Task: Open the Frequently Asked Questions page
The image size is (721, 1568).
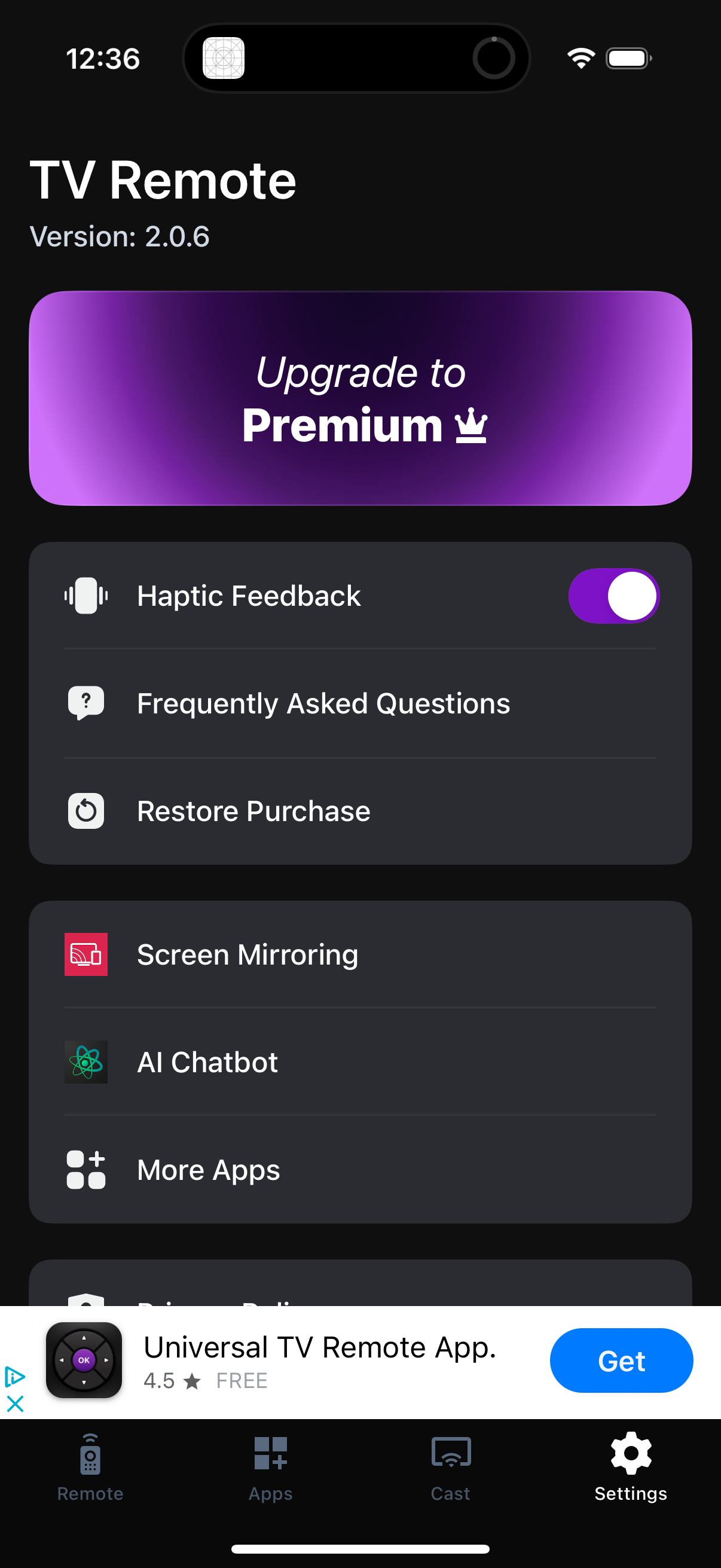Action: (360, 703)
